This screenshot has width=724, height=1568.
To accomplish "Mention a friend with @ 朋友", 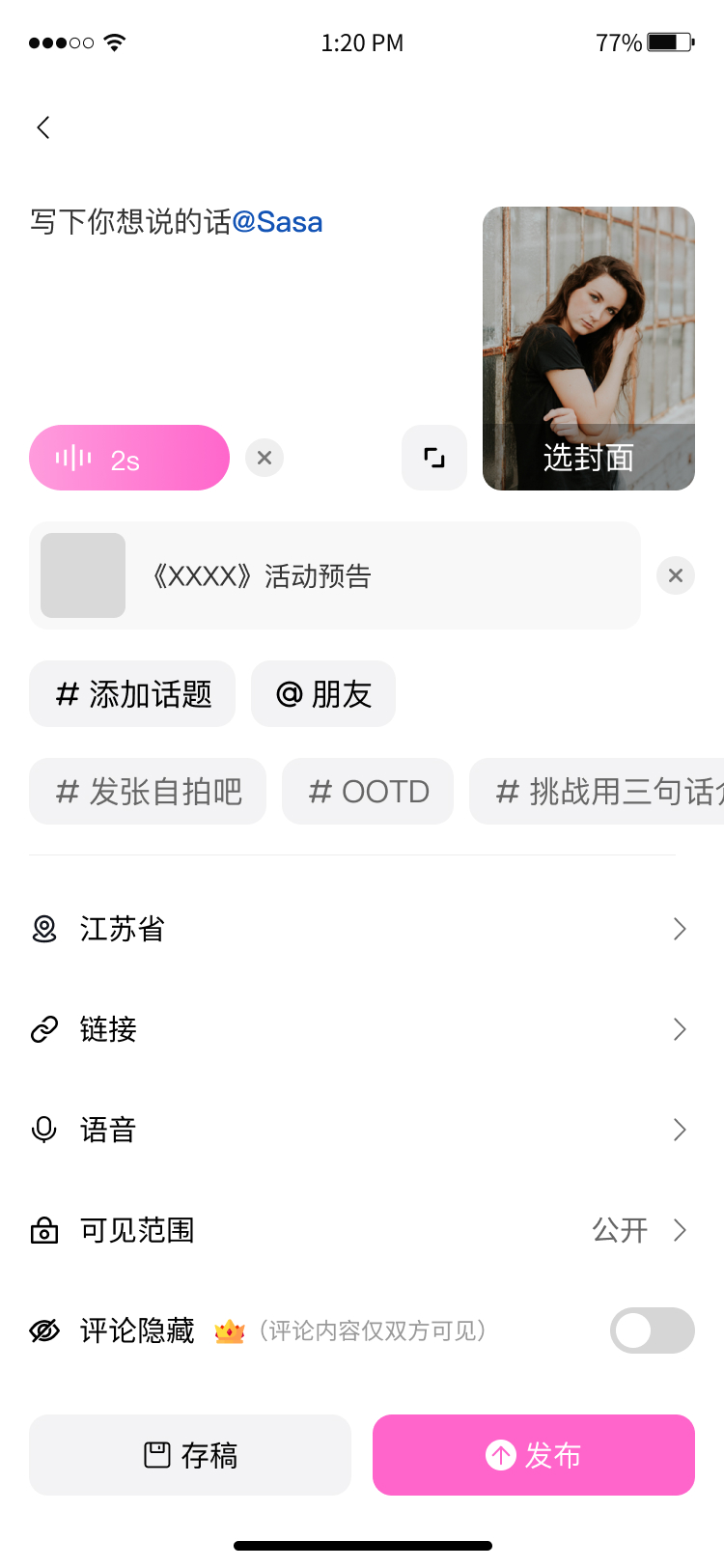I will pos(323,694).
